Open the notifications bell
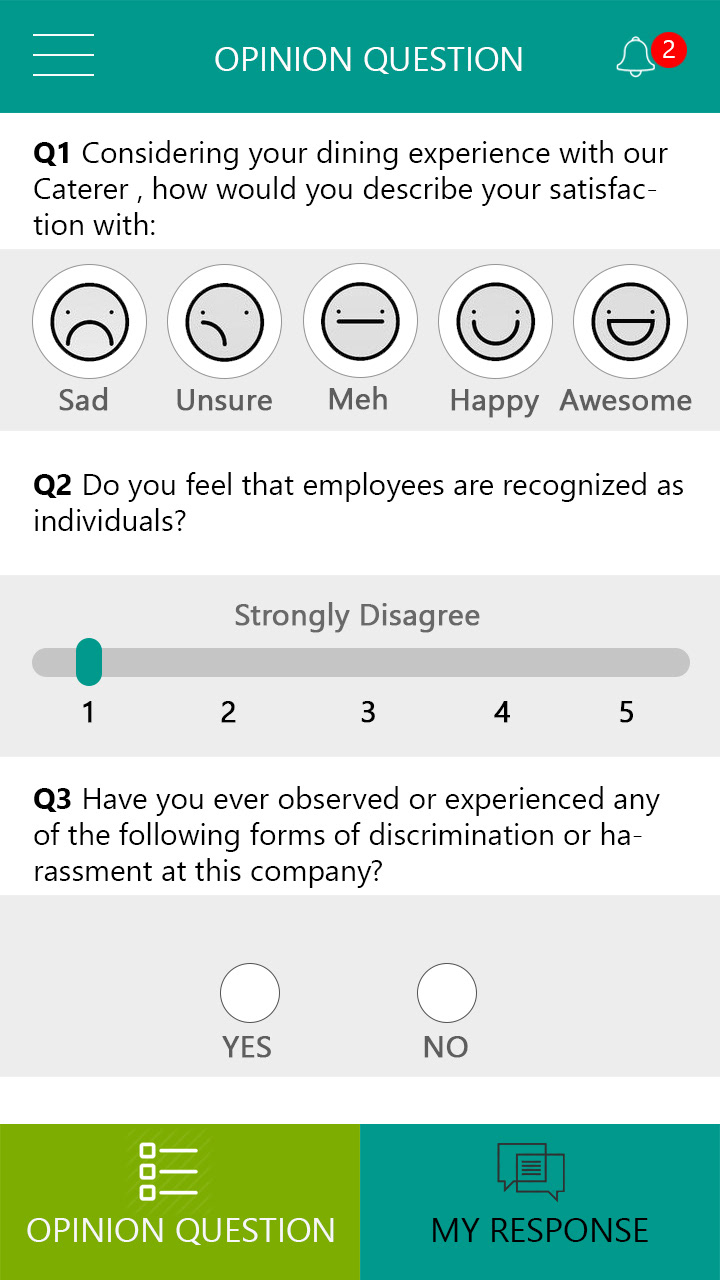720x1280 pixels. pyautogui.click(x=636, y=57)
